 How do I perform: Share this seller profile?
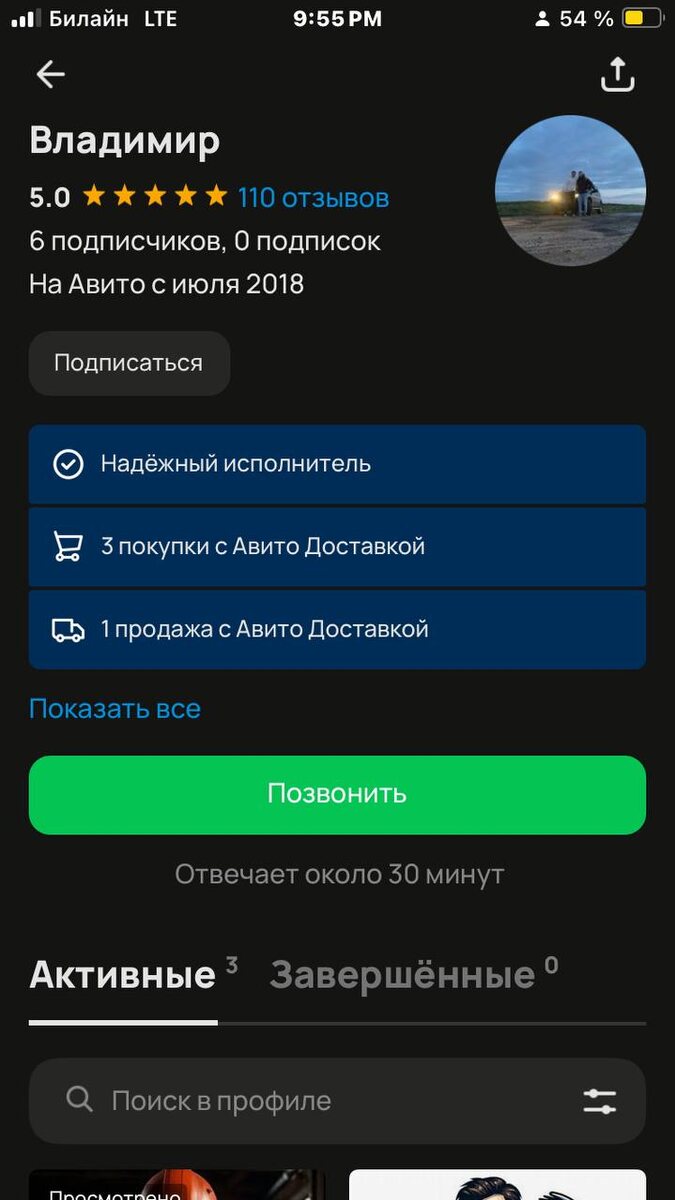click(617, 75)
